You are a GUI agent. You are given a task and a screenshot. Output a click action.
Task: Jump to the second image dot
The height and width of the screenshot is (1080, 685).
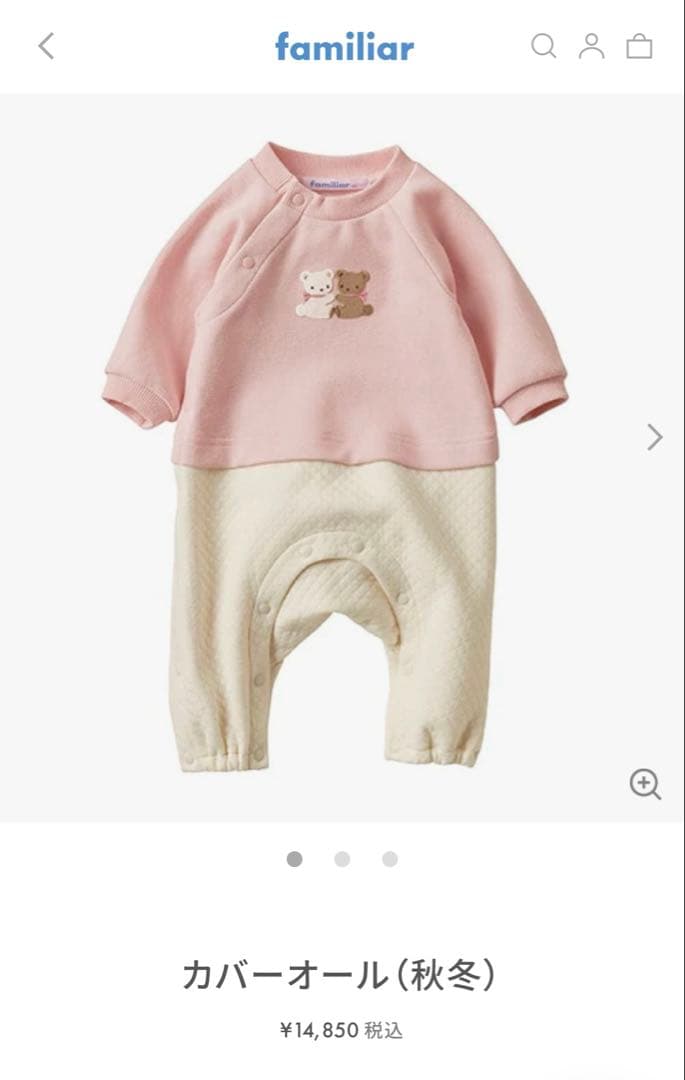(342, 859)
